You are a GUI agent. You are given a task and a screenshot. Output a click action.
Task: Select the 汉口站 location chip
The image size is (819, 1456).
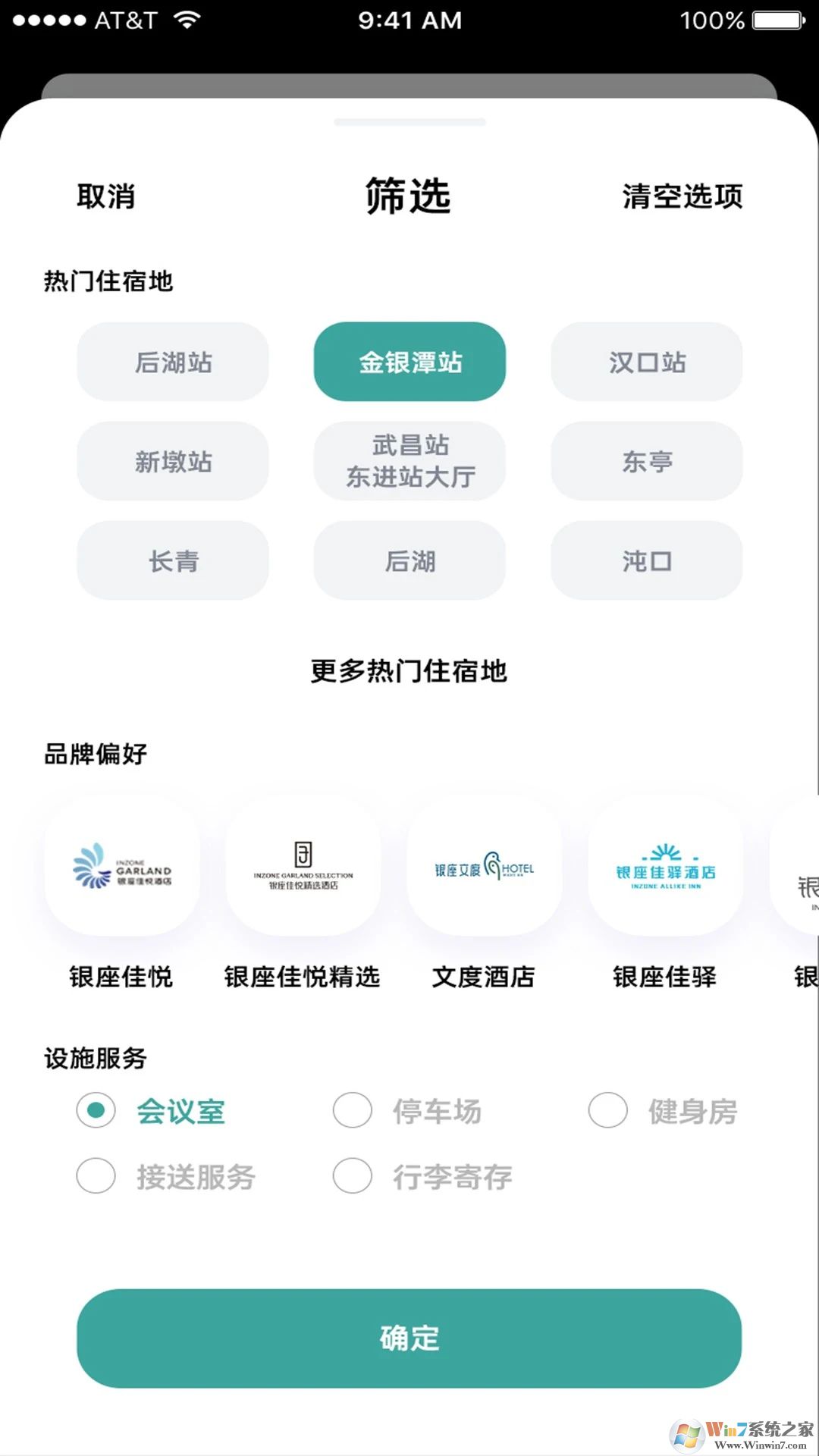[645, 362]
